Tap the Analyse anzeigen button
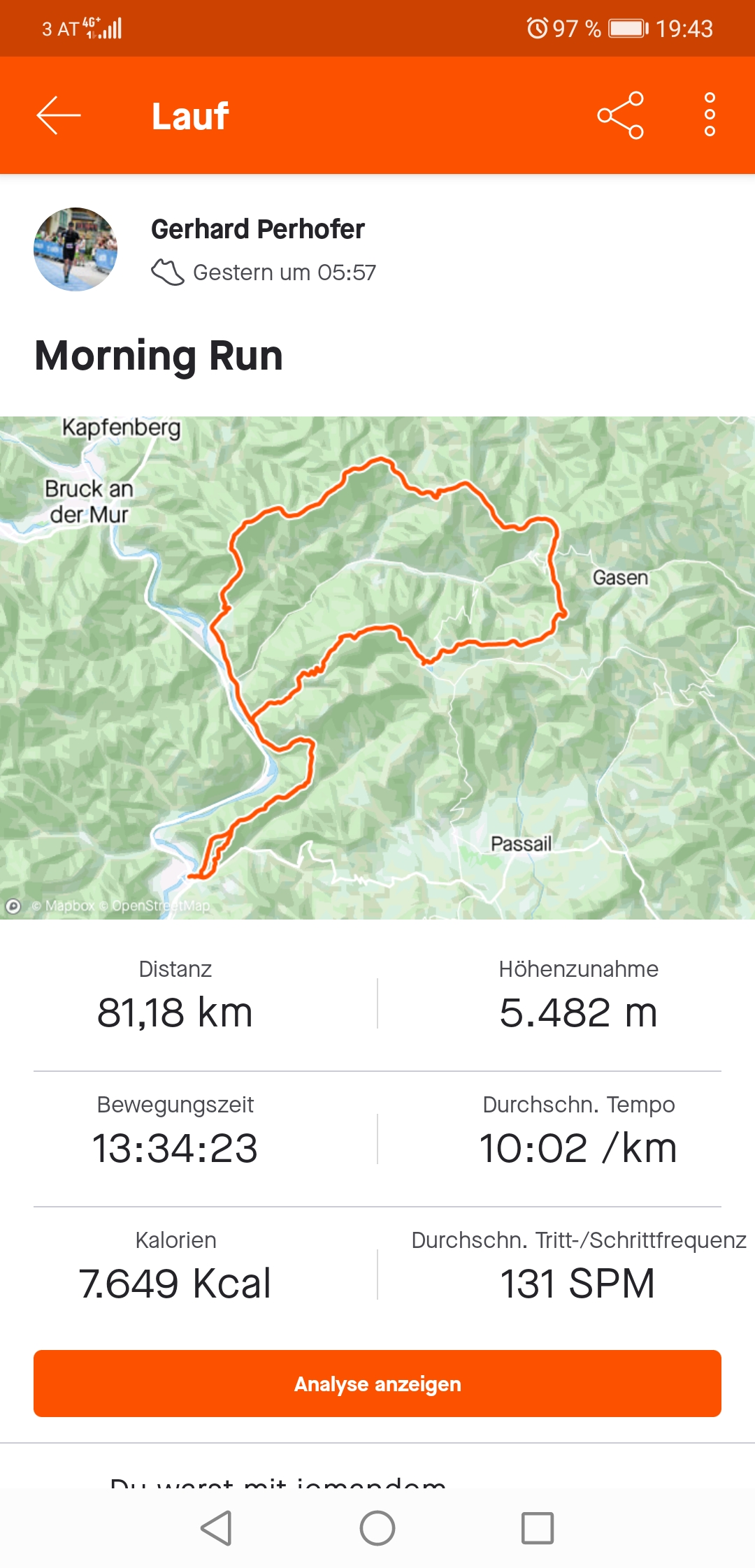Viewport: 755px width, 1568px height. [x=377, y=1384]
